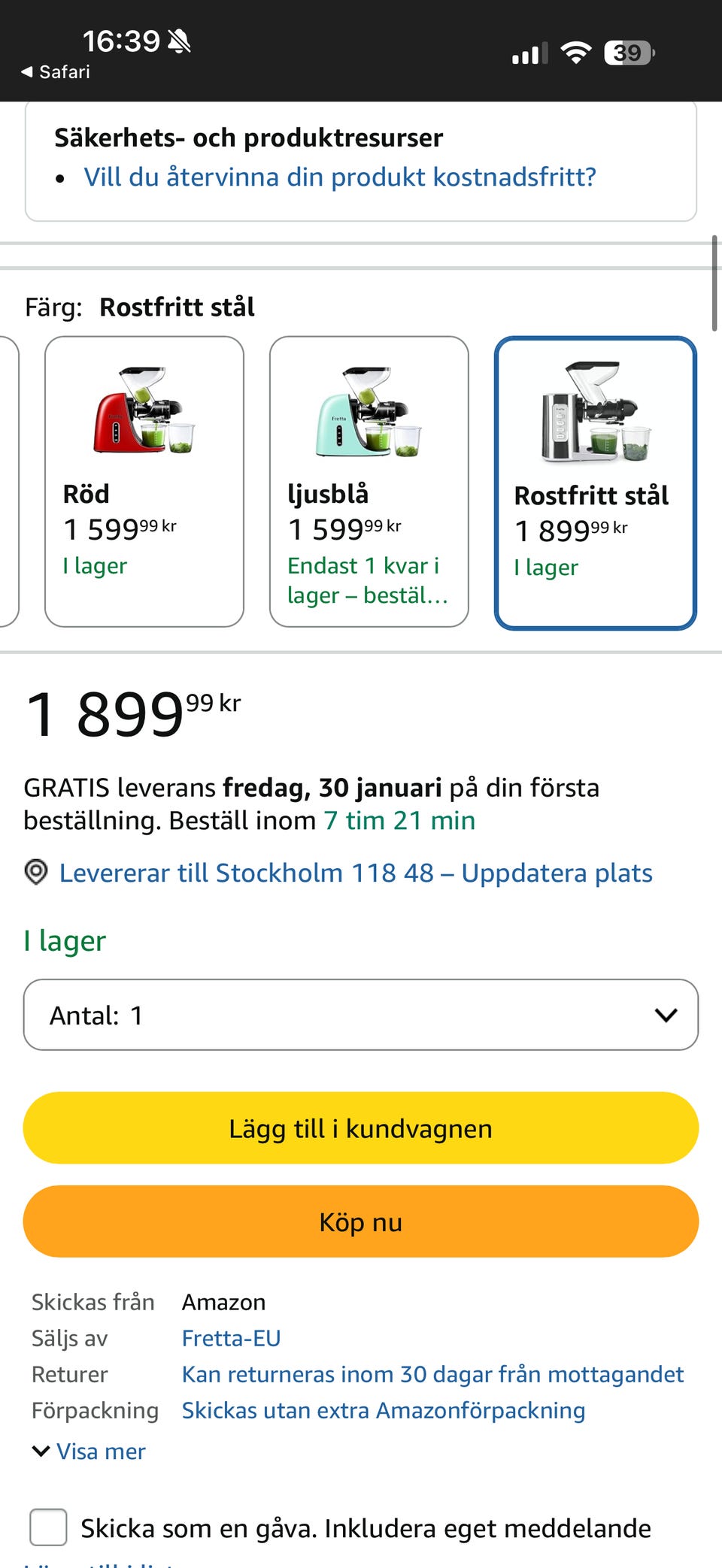Open the Antal quantity dropdown

[x=360, y=1014]
